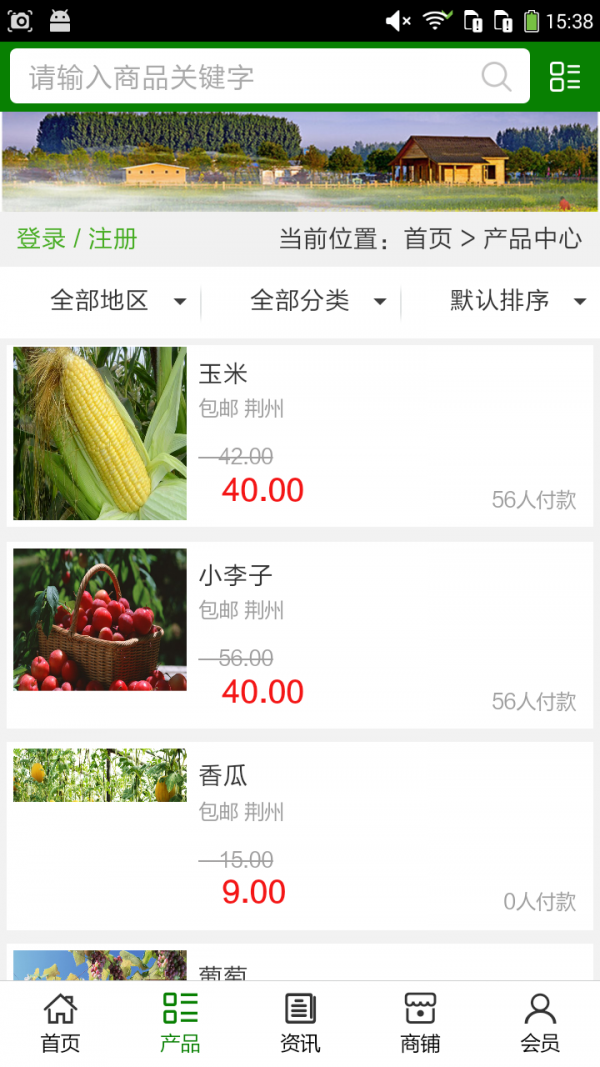The width and height of the screenshot is (600, 1067).
Task: Expand the 默认排序 sorting dropdown
Action: tap(517, 300)
